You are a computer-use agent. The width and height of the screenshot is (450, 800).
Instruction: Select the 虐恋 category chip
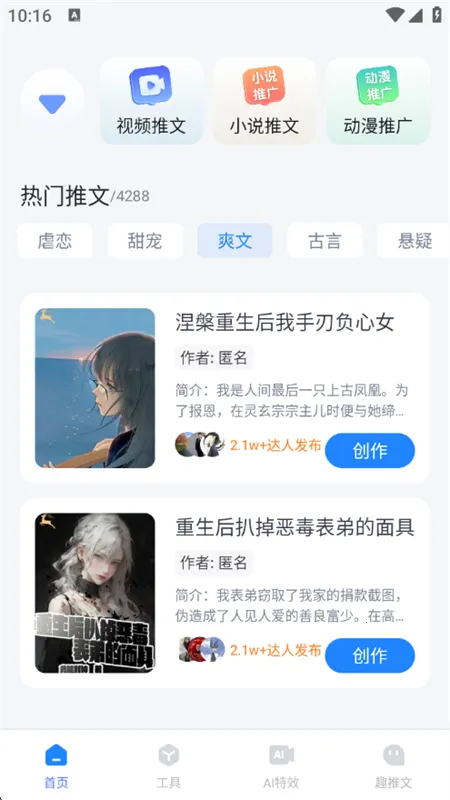[x=55, y=241]
